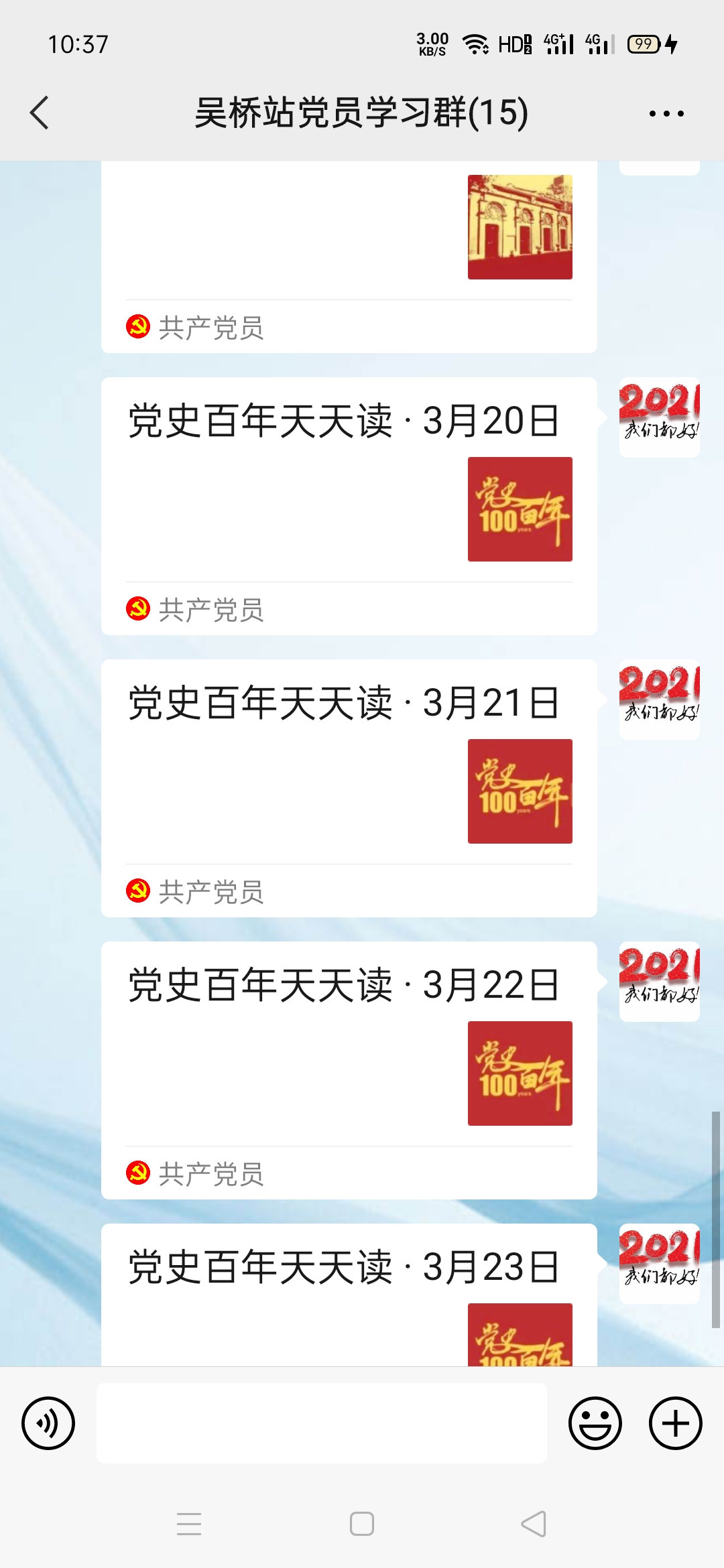The width and height of the screenshot is (724, 1568).
Task: Go back from the group chat
Action: (40, 113)
